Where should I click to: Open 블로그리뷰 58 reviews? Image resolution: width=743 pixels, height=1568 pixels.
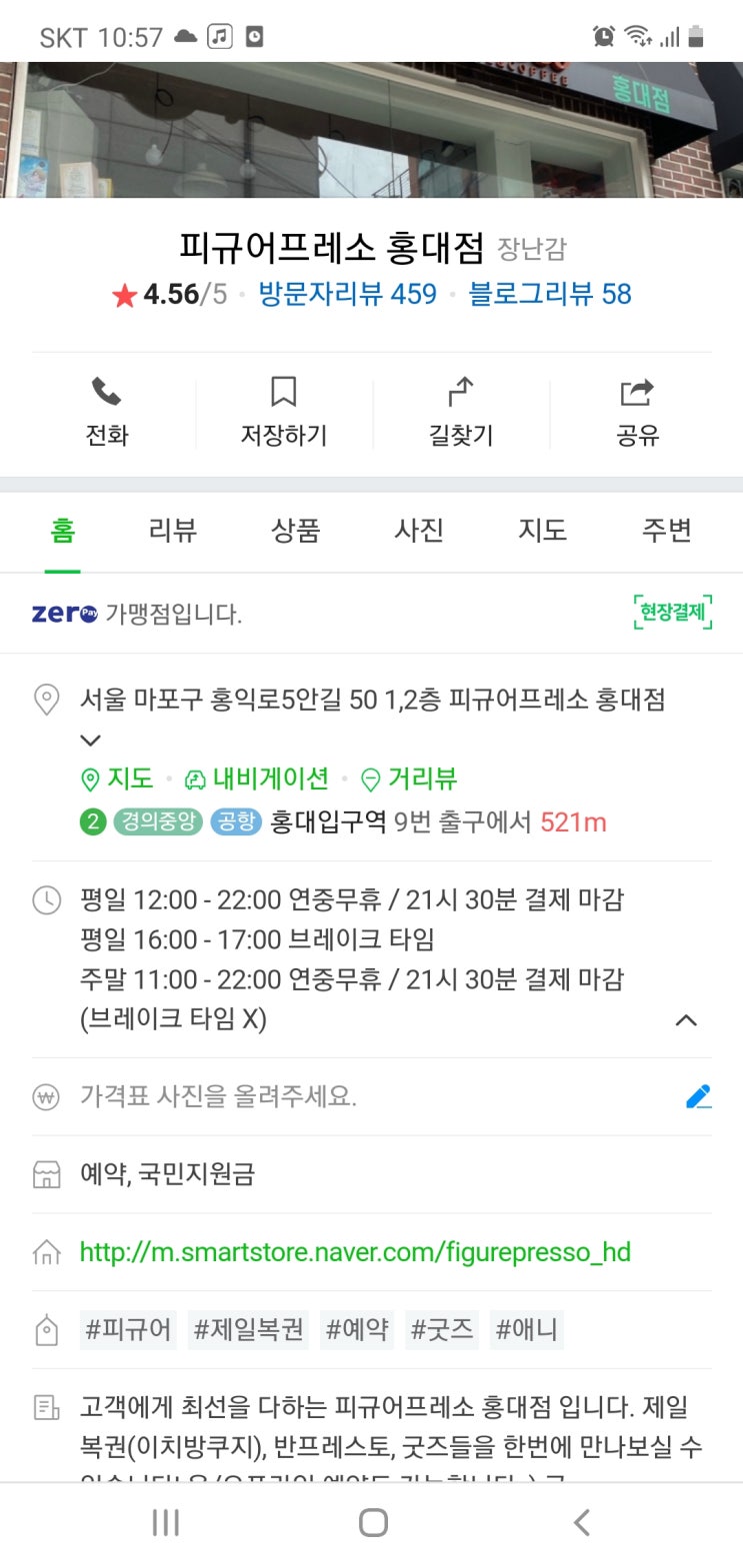coord(550,294)
